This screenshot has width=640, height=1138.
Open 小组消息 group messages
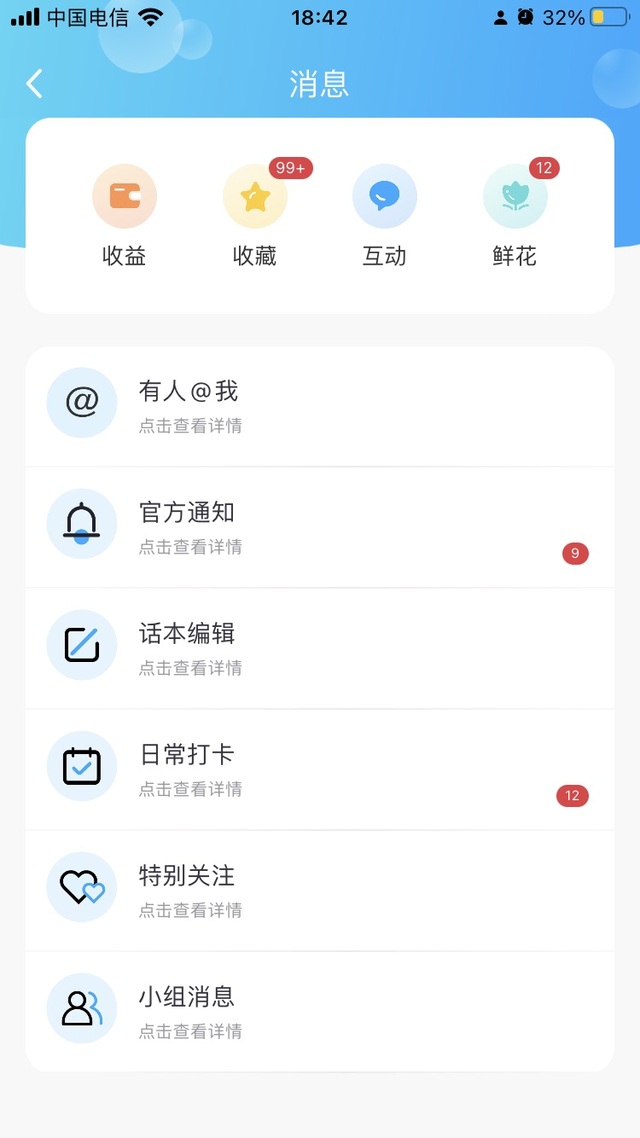tap(320, 1011)
